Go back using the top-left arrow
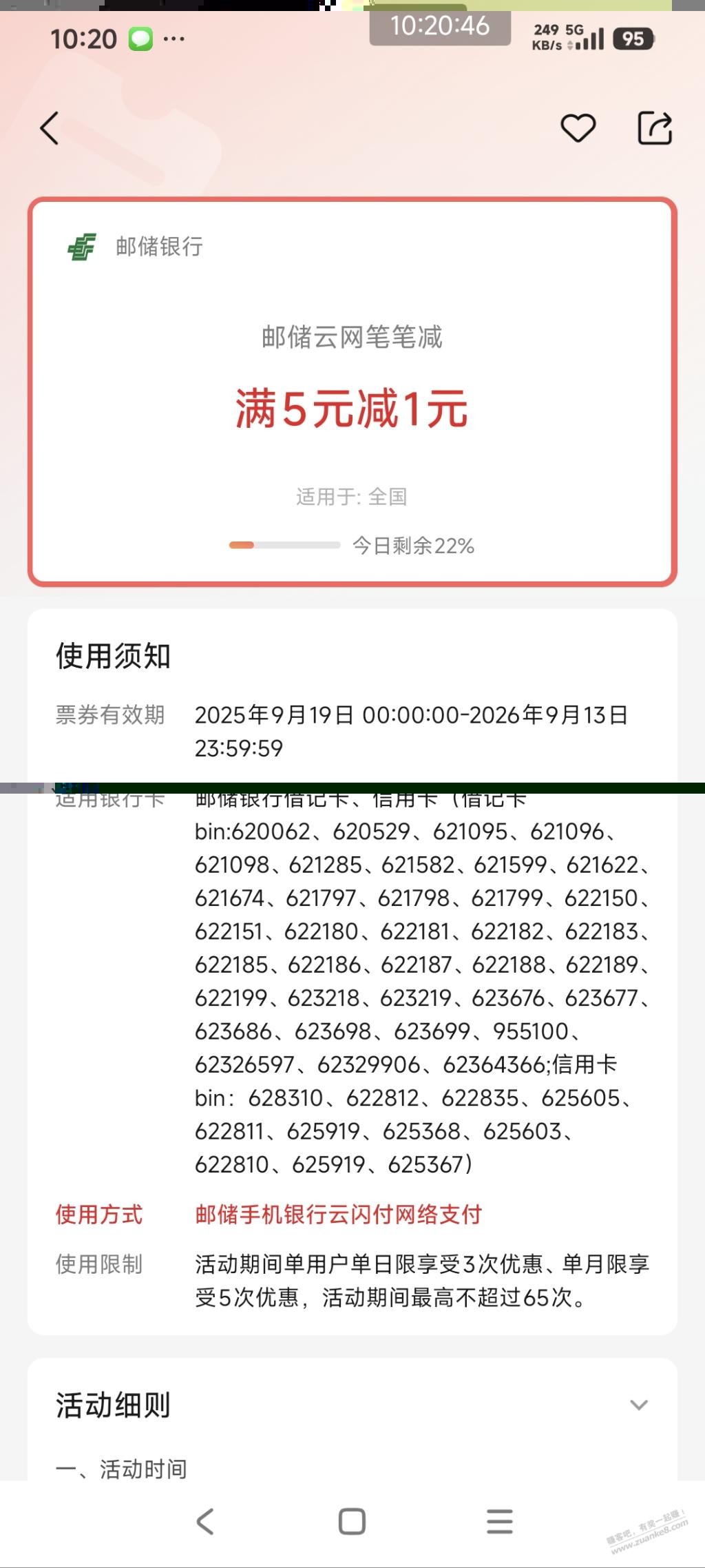705x1568 pixels. coord(50,128)
